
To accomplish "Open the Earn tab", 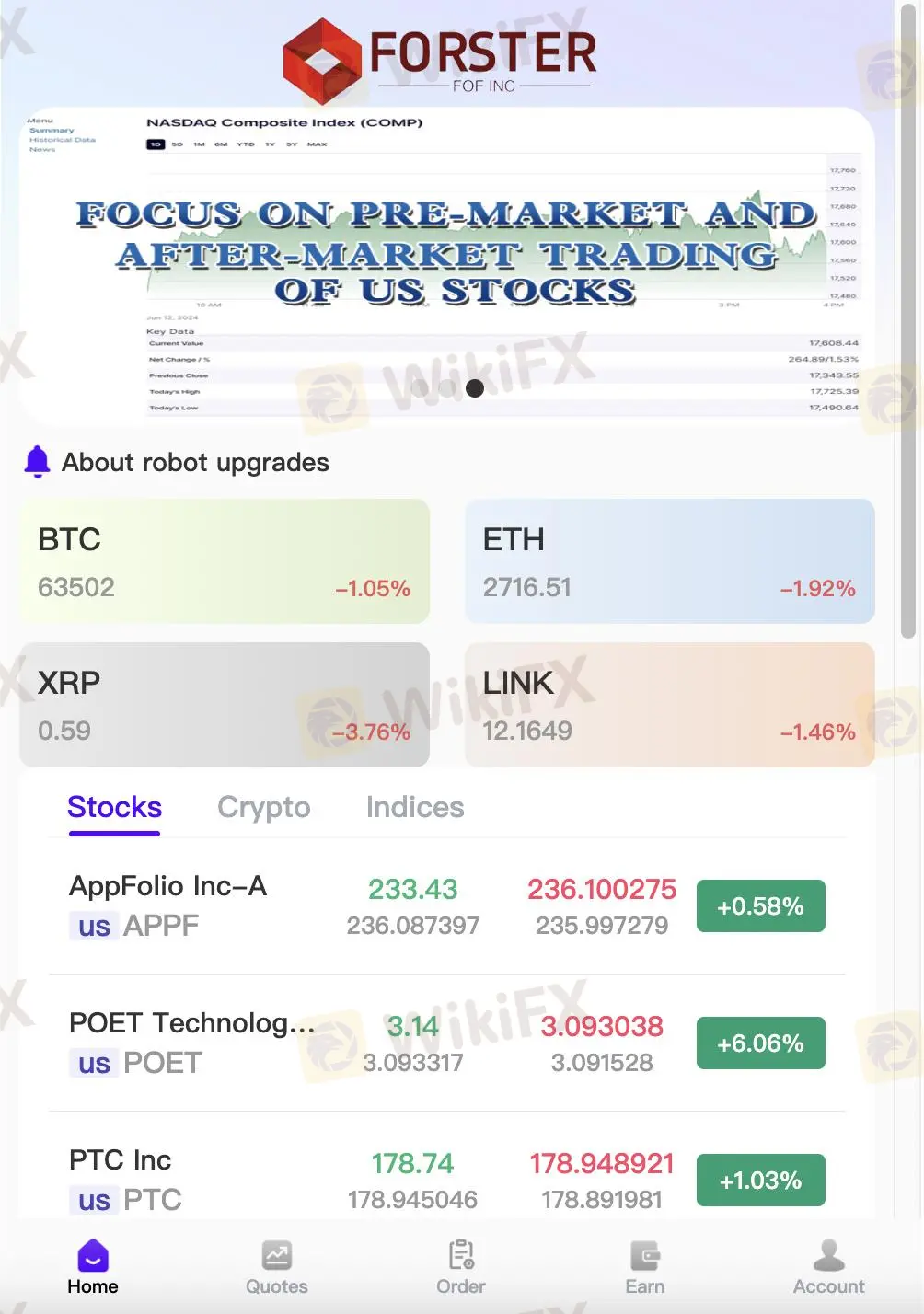I will coord(644,1266).
